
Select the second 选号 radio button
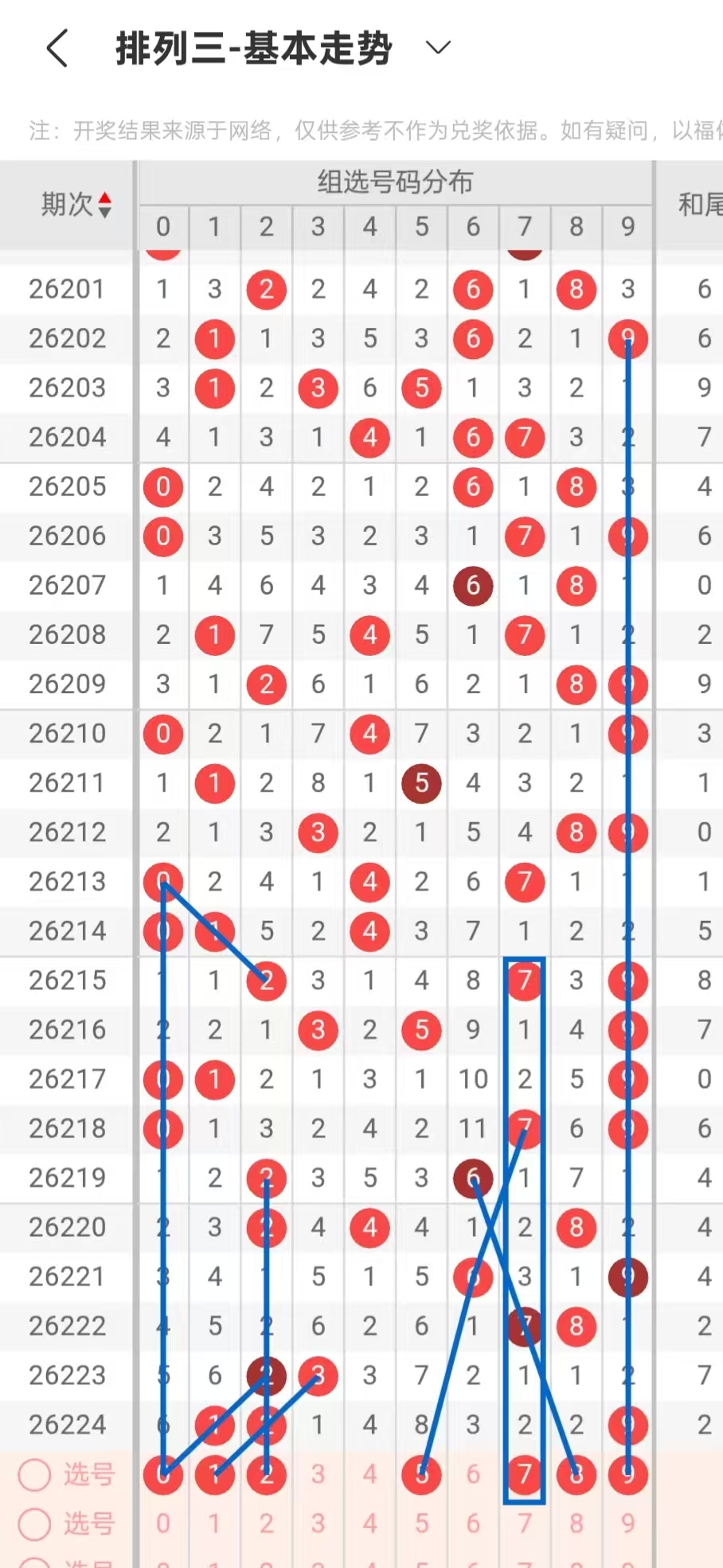coord(35,1523)
